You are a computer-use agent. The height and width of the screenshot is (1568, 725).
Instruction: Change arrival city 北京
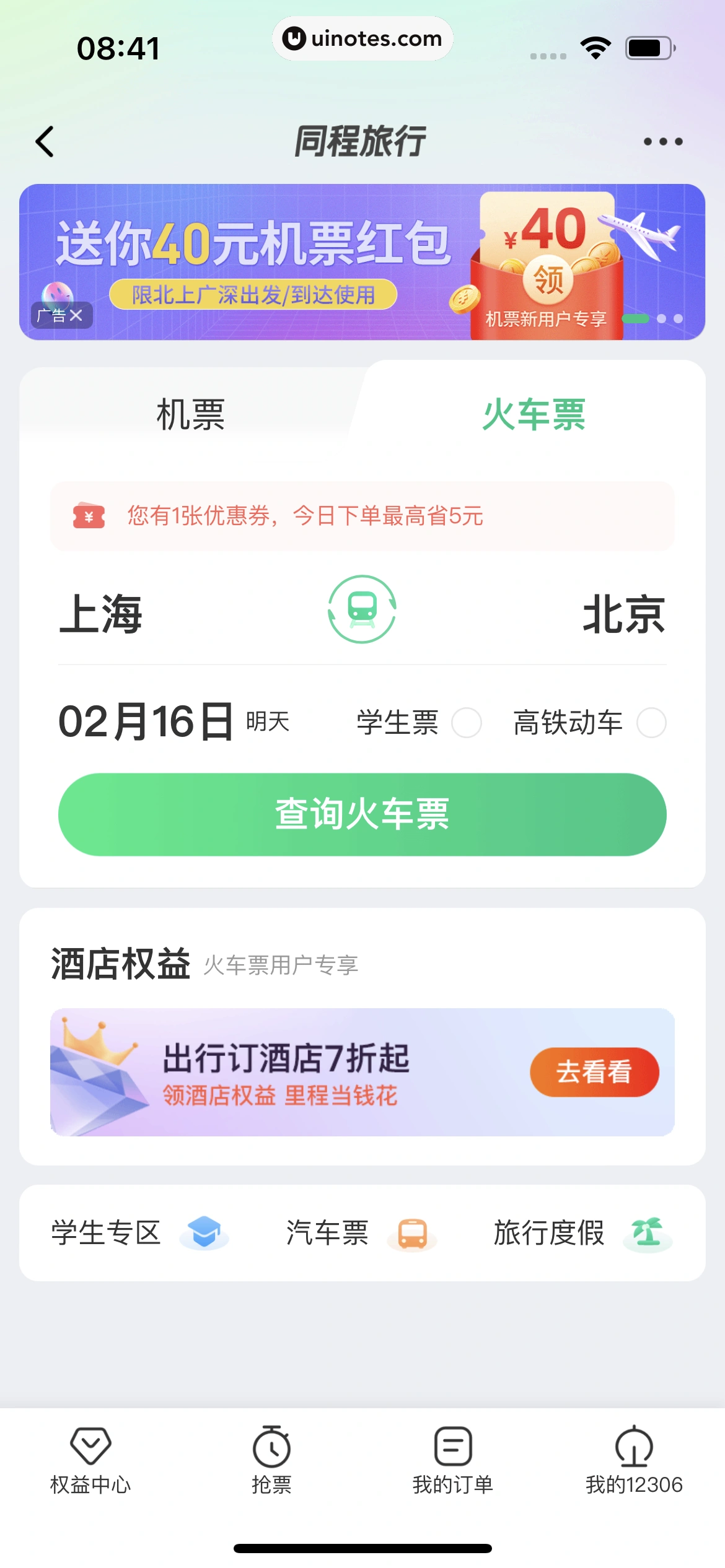(x=623, y=614)
